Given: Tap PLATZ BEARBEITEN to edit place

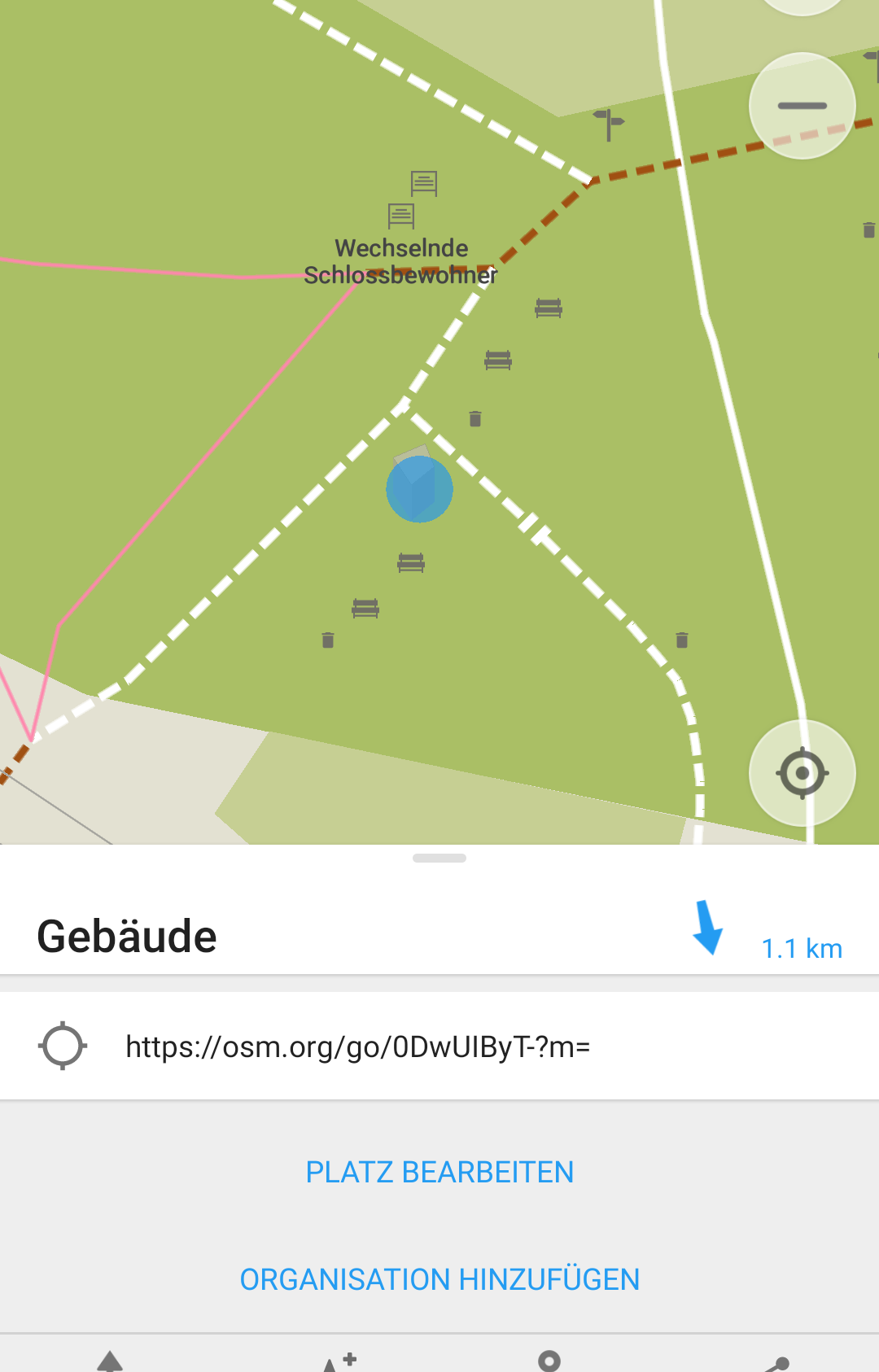Looking at the screenshot, I should click(x=439, y=1172).
